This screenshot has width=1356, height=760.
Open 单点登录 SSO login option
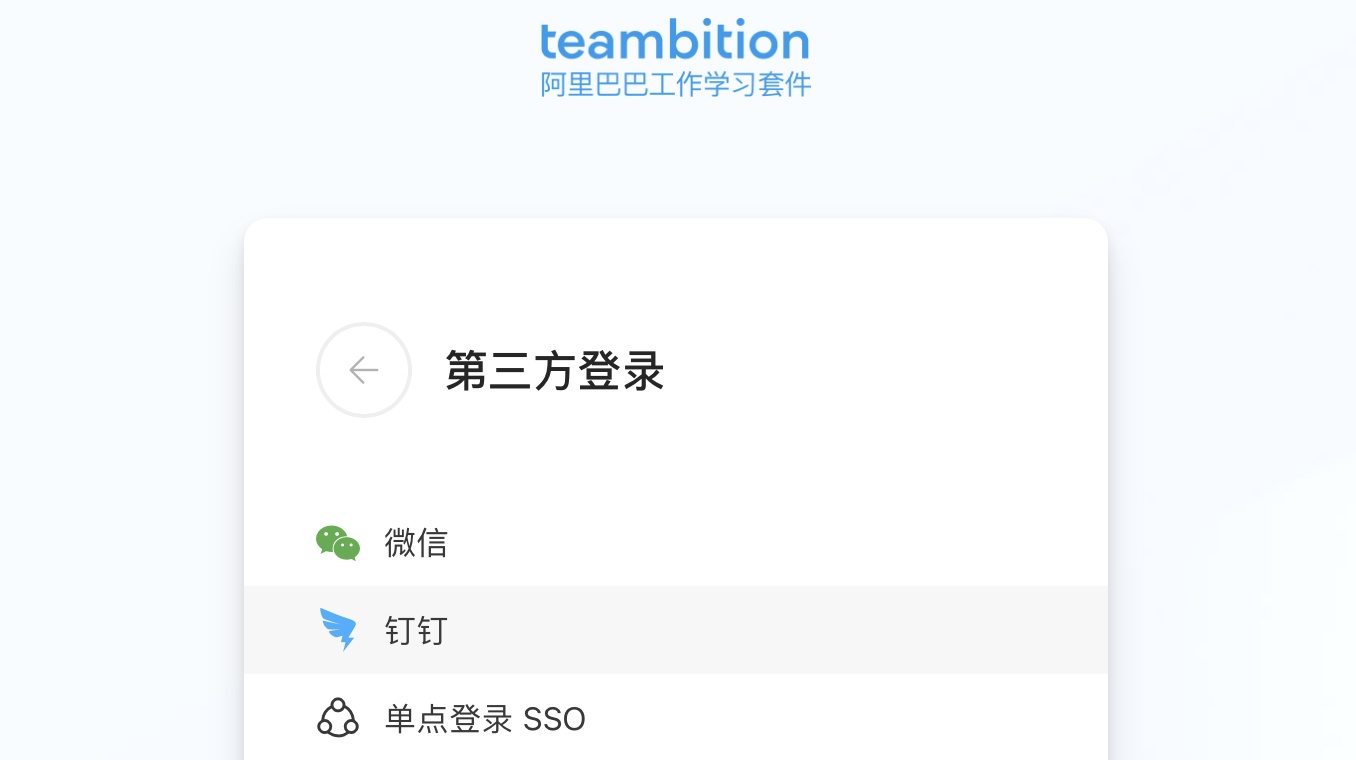484,719
